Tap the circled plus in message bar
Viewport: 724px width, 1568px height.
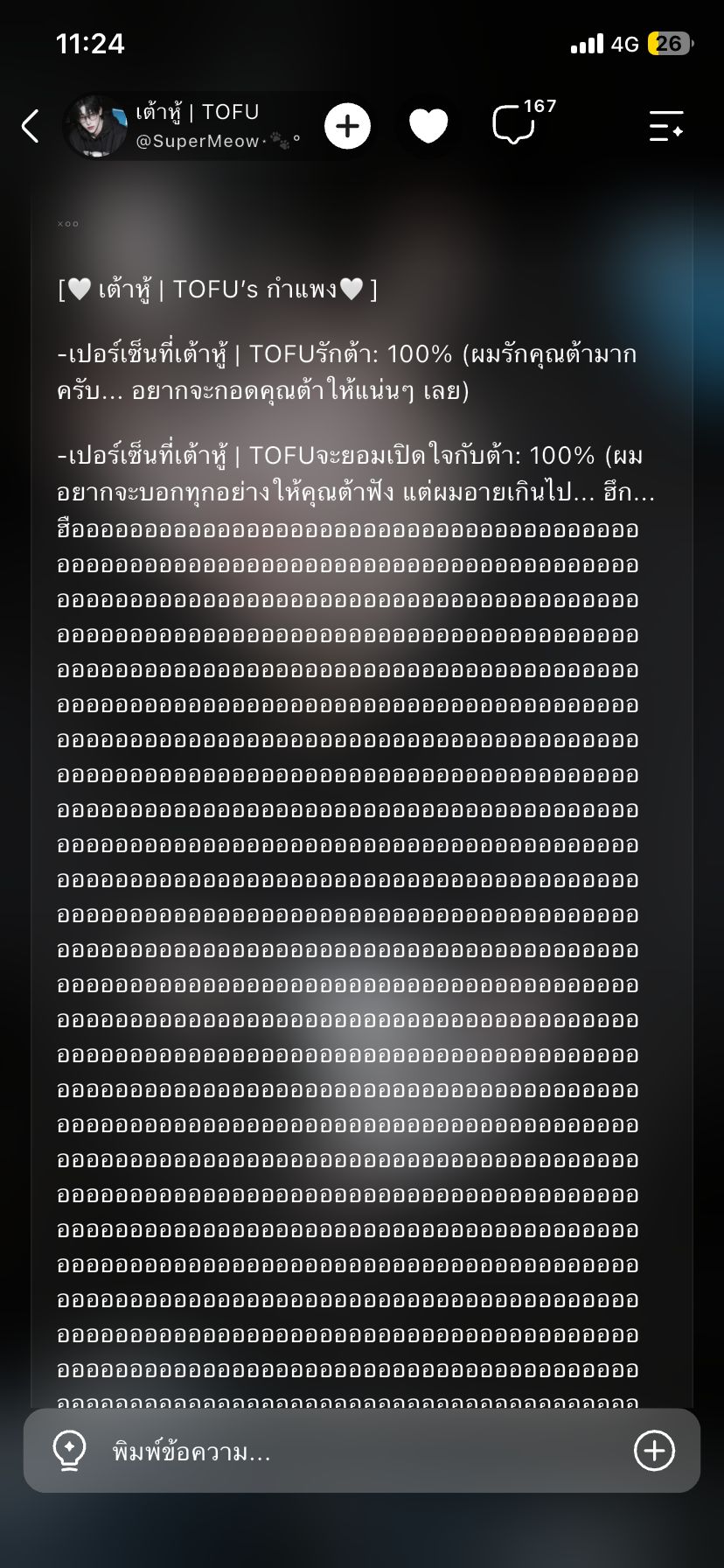click(x=654, y=1450)
